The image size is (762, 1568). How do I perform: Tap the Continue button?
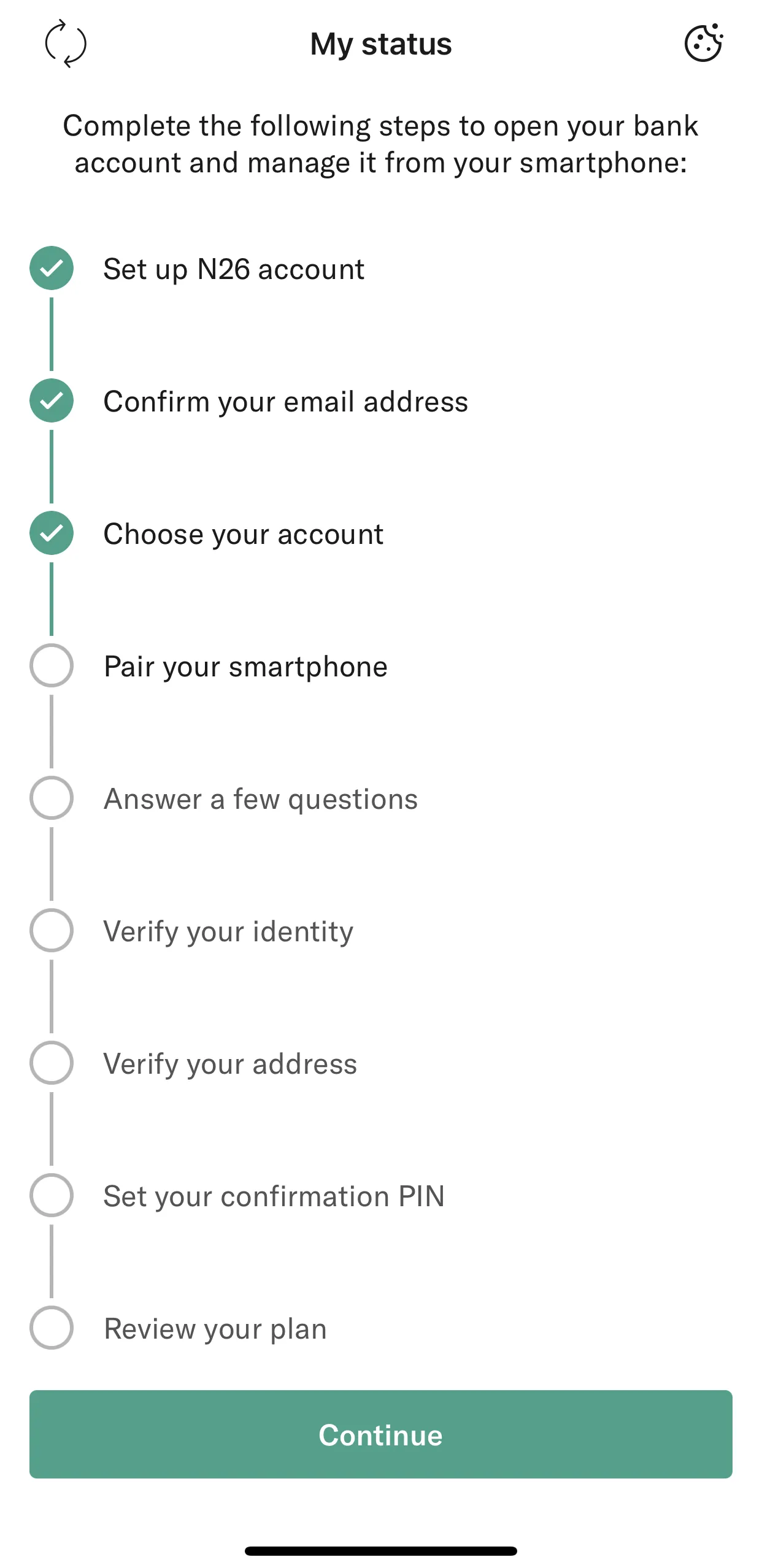tap(380, 1434)
